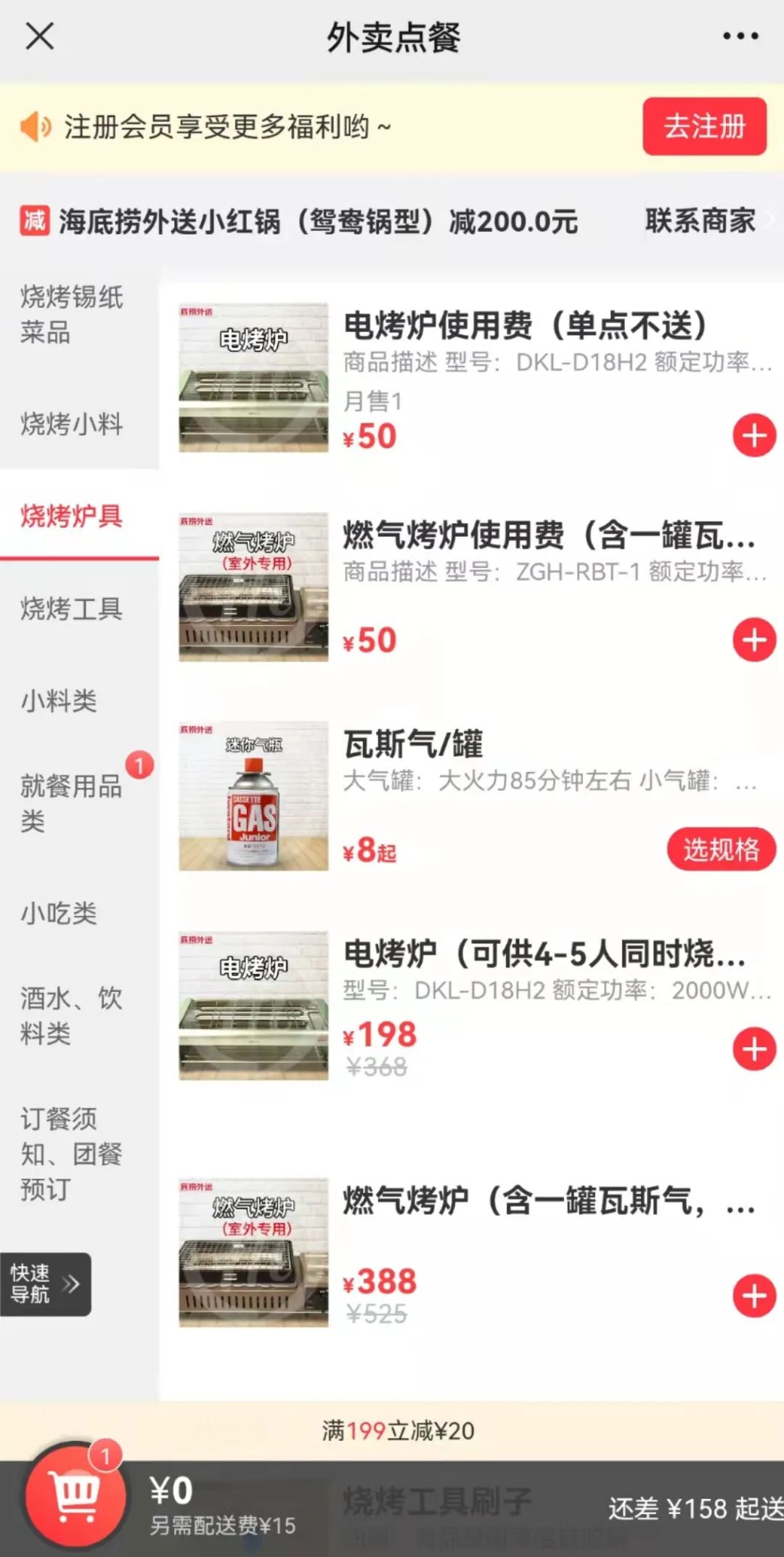Image resolution: width=784 pixels, height=1557 pixels.
Task: Select the 烧烤小料 category
Action: coord(71,423)
